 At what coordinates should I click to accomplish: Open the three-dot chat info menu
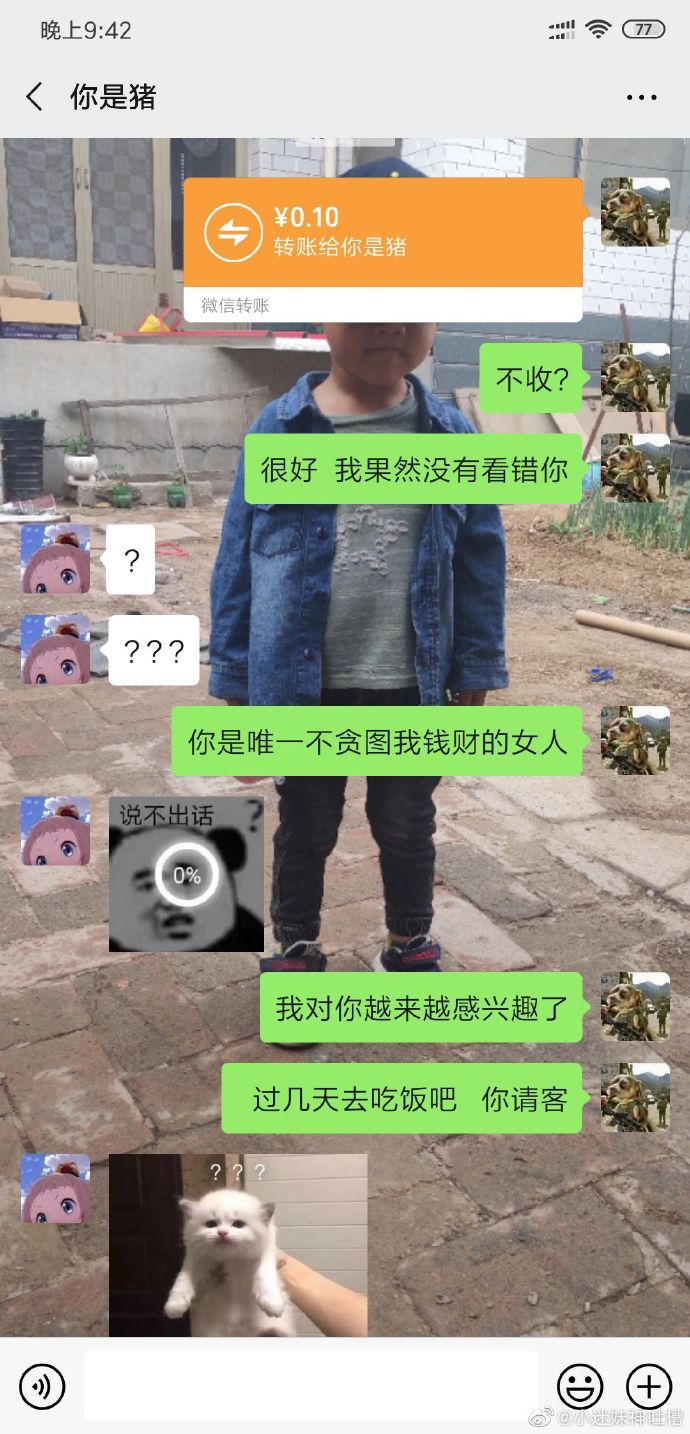641,97
